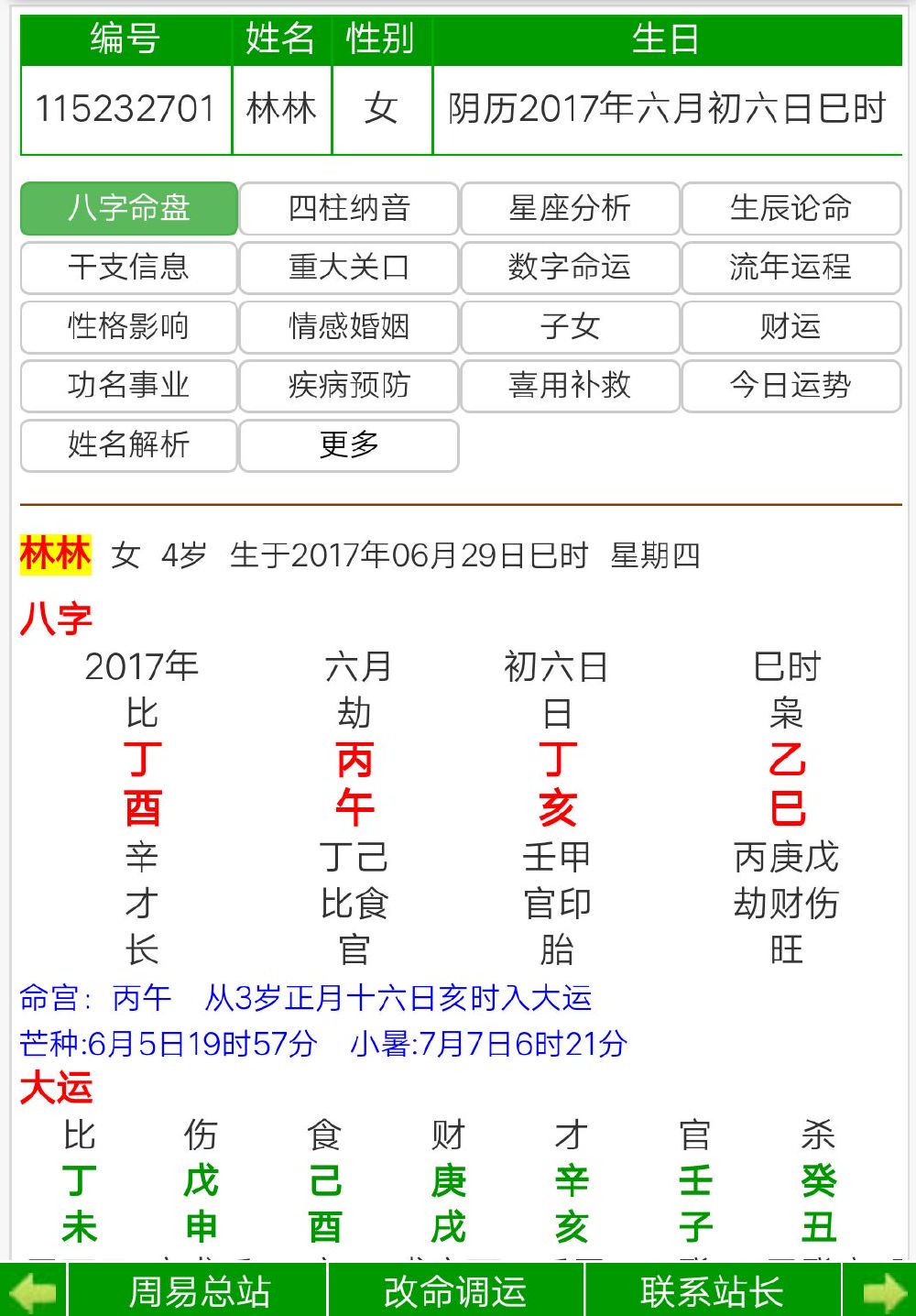This screenshot has width=916, height=1316.
Task: Check 疾病预防 info
Action: pos(349,386)
